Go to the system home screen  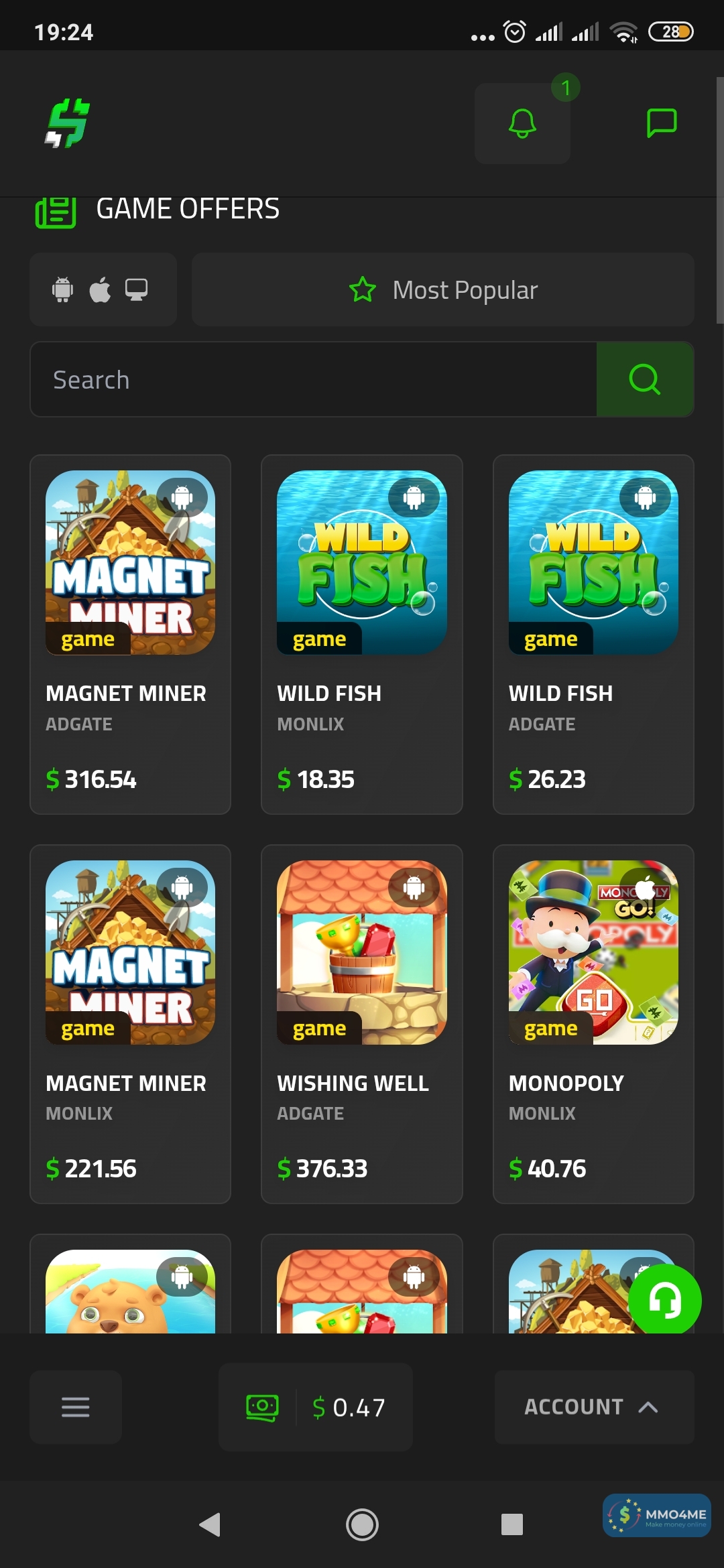click(362, 1524)
